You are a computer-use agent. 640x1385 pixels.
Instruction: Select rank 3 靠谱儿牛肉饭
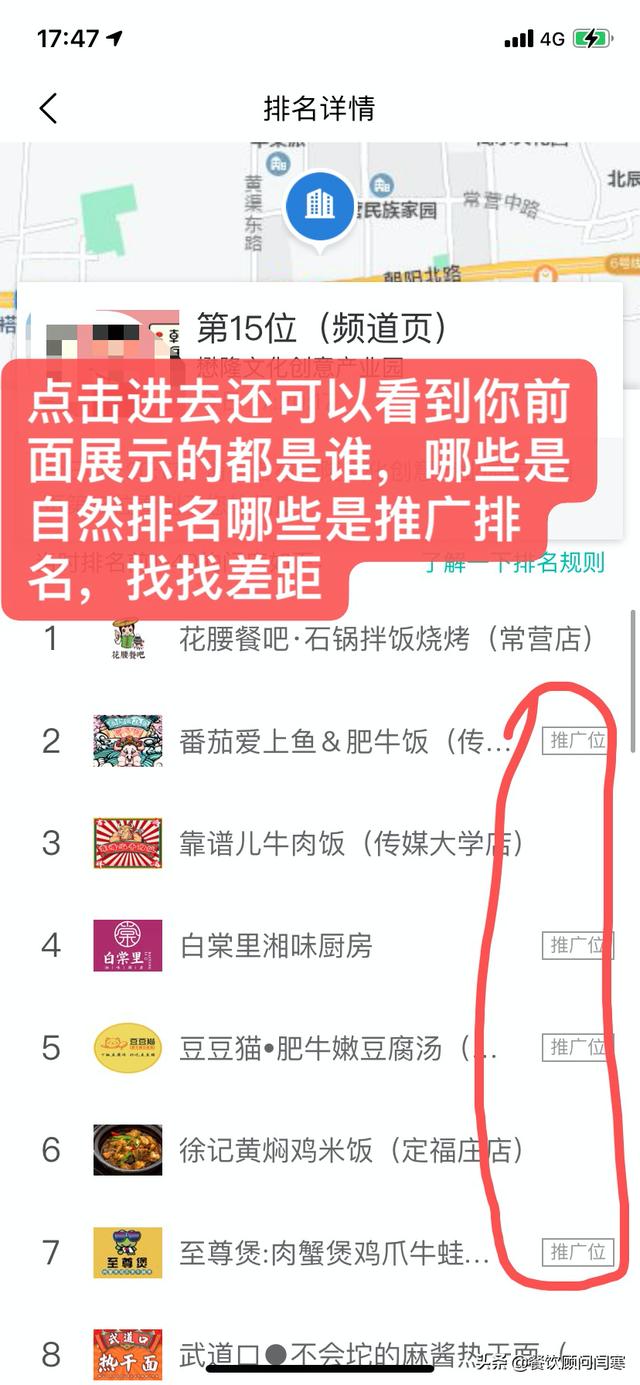320,843
